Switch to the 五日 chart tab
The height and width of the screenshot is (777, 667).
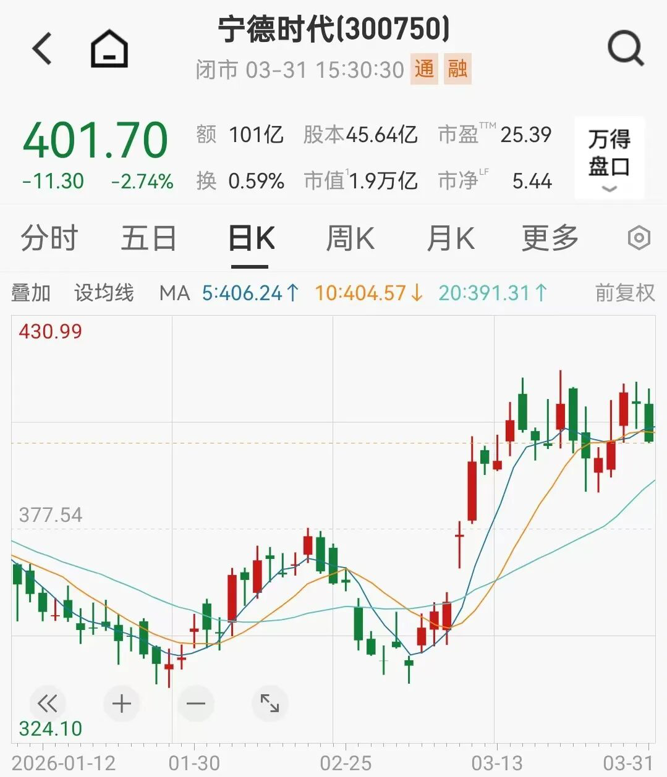[149, 238]
